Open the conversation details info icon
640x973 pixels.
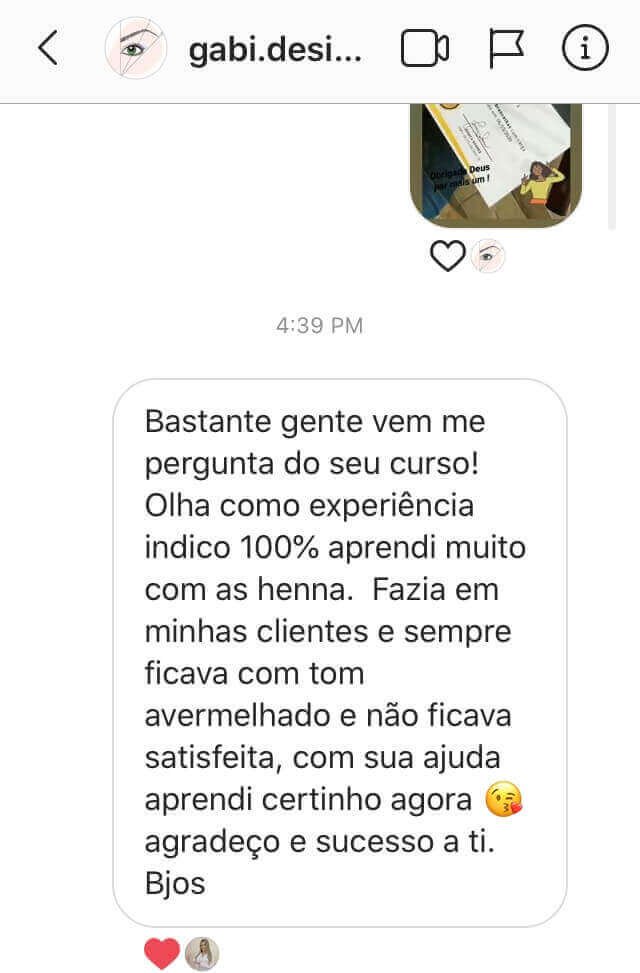pos(586,48)
